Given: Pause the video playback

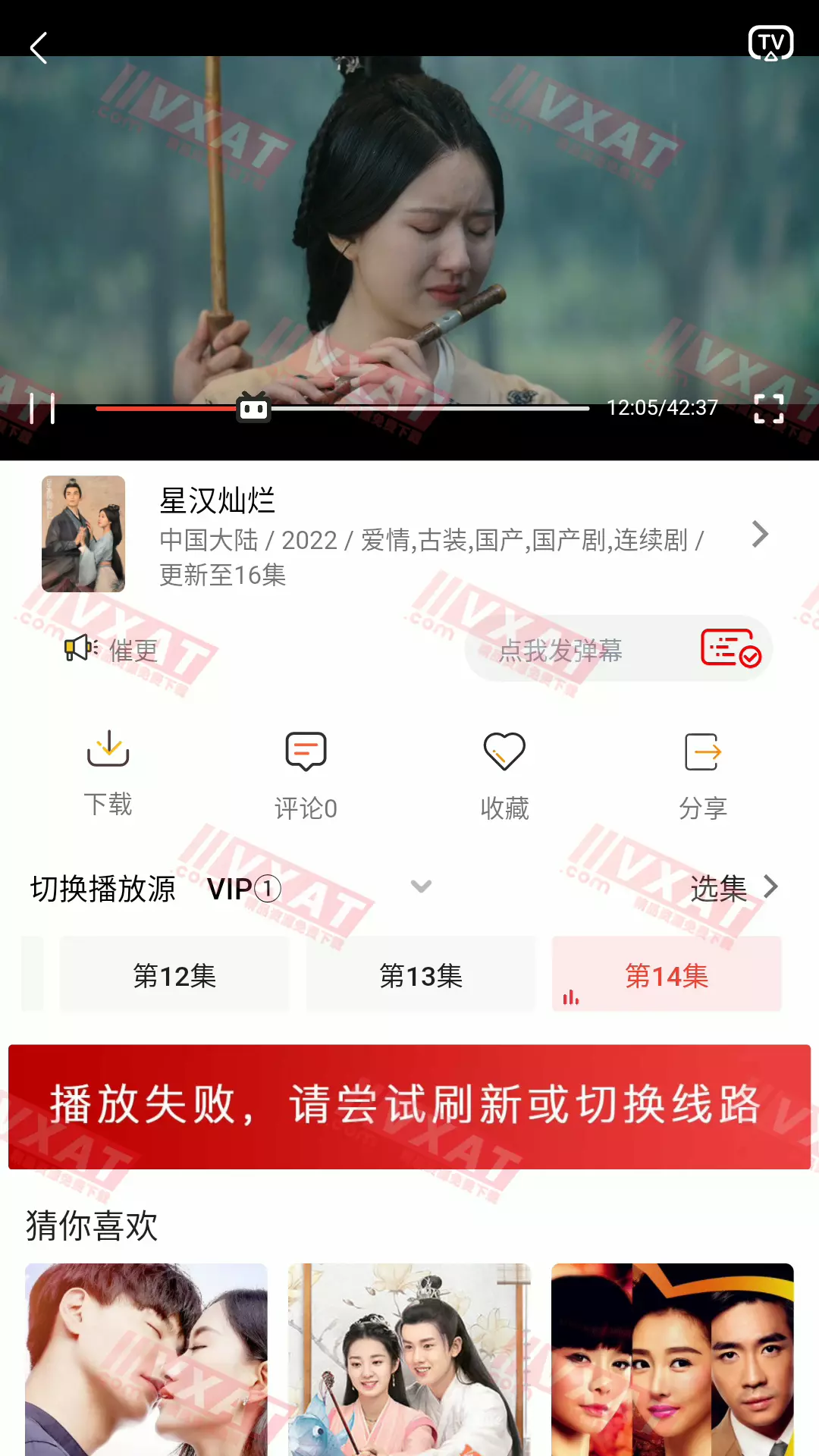Looking at the screenshot, I should click(42, 409).
